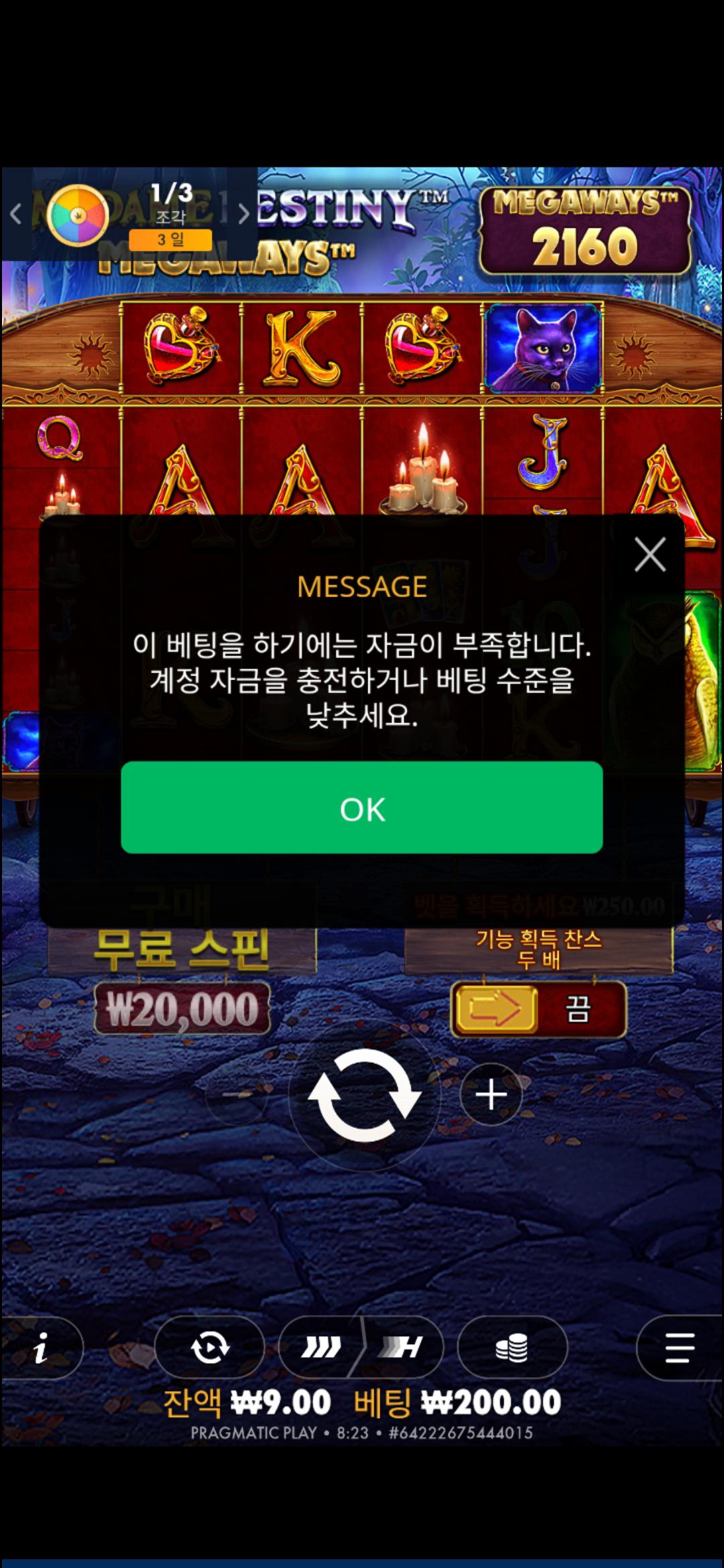The width and height of the screenshot is (724, 1568).
Task: Open the game info icon
Action: coord(42,1348)
